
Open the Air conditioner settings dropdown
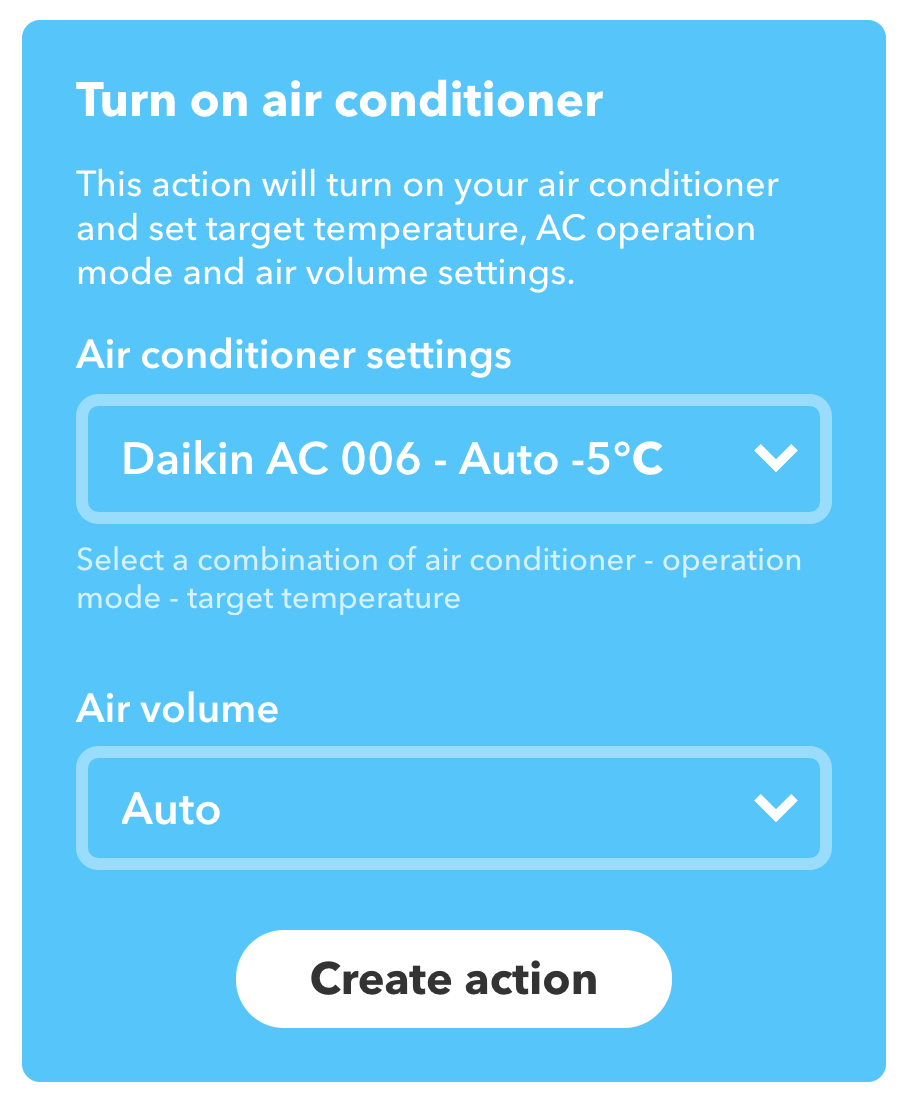pos(453,459)
